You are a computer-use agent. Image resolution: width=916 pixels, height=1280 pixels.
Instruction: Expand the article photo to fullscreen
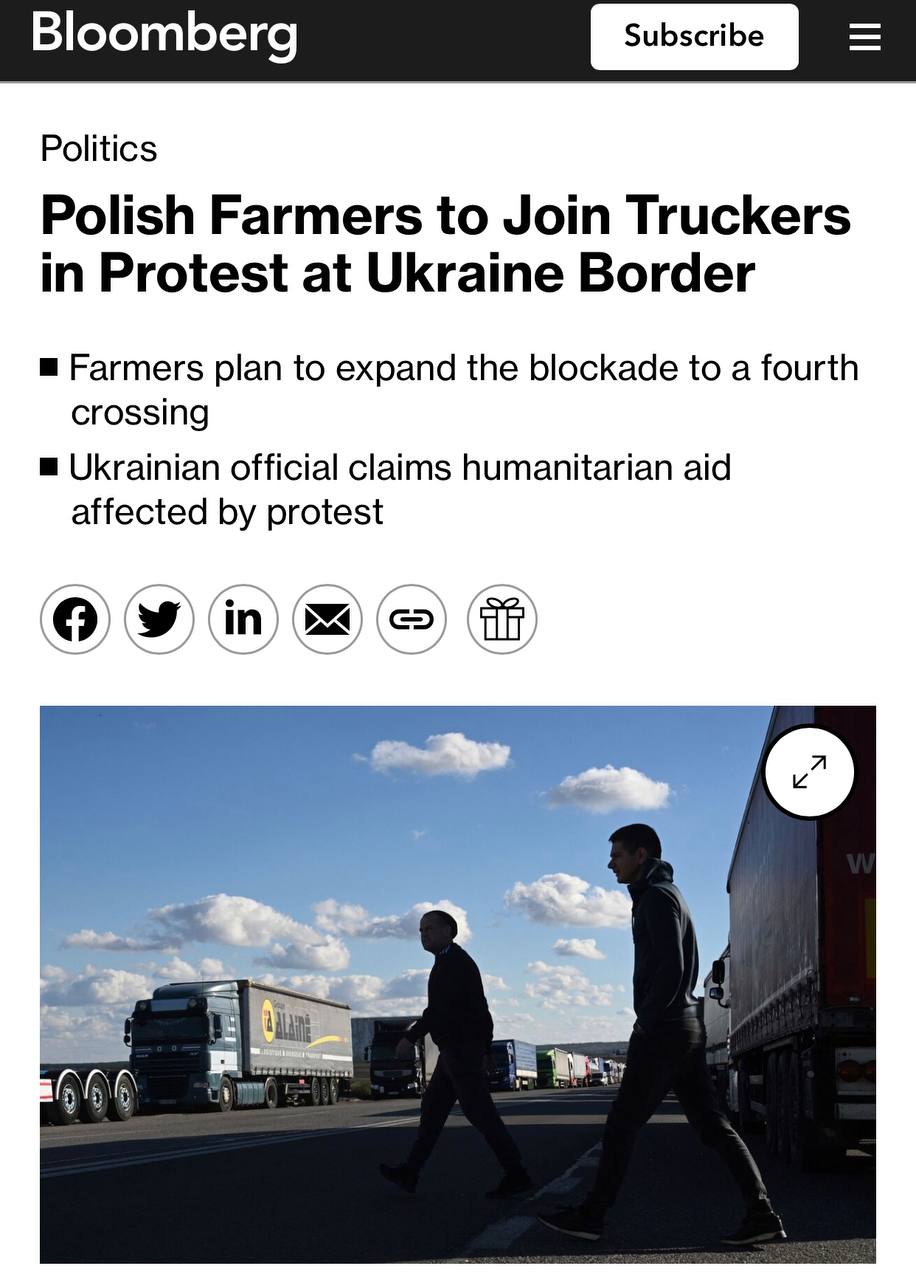click(809, 772)
